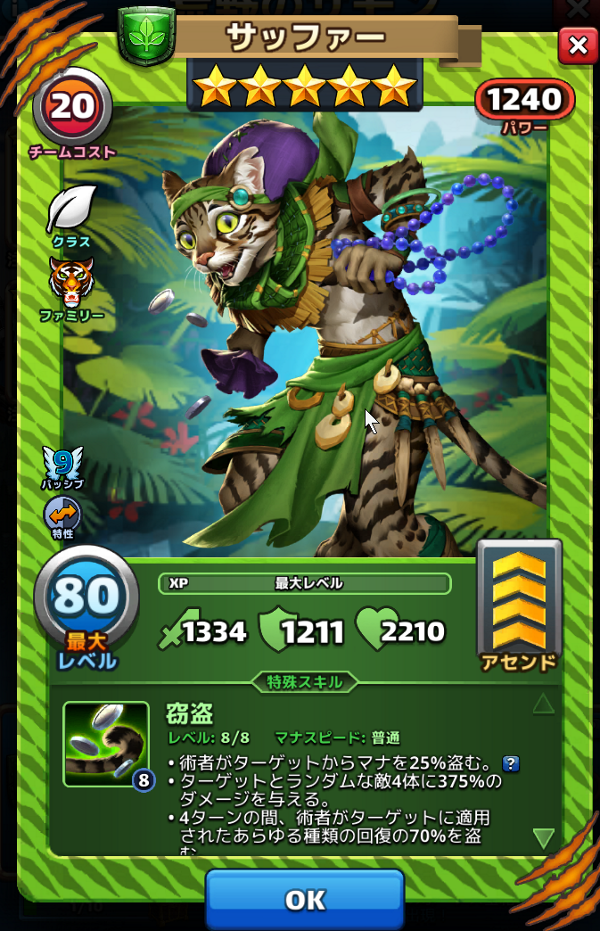View the 特性 trait icon
The image size is (600, 931).
[x=62, y=517]
